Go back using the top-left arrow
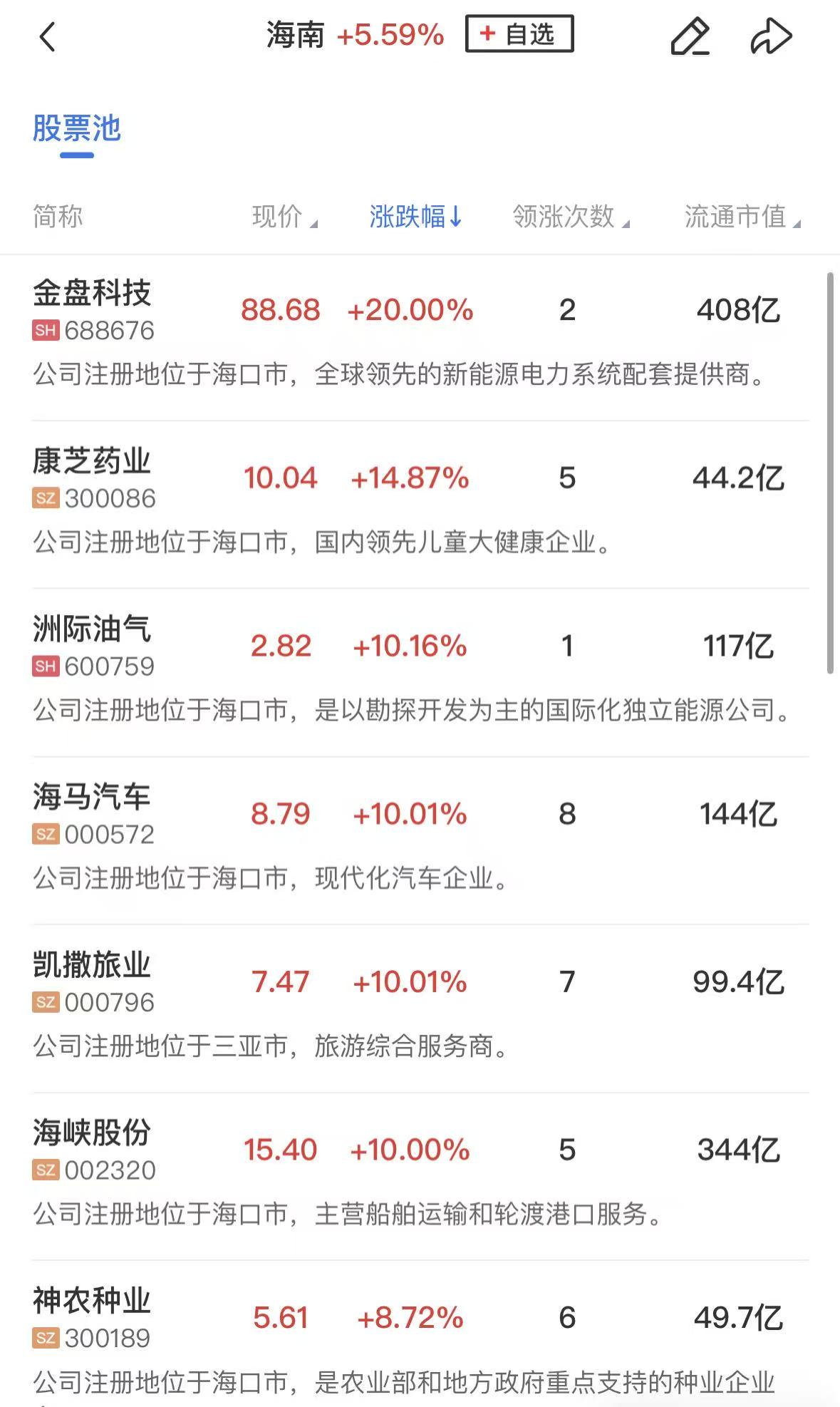Screen dimensions: 840x1407 (x=47, y=37)
